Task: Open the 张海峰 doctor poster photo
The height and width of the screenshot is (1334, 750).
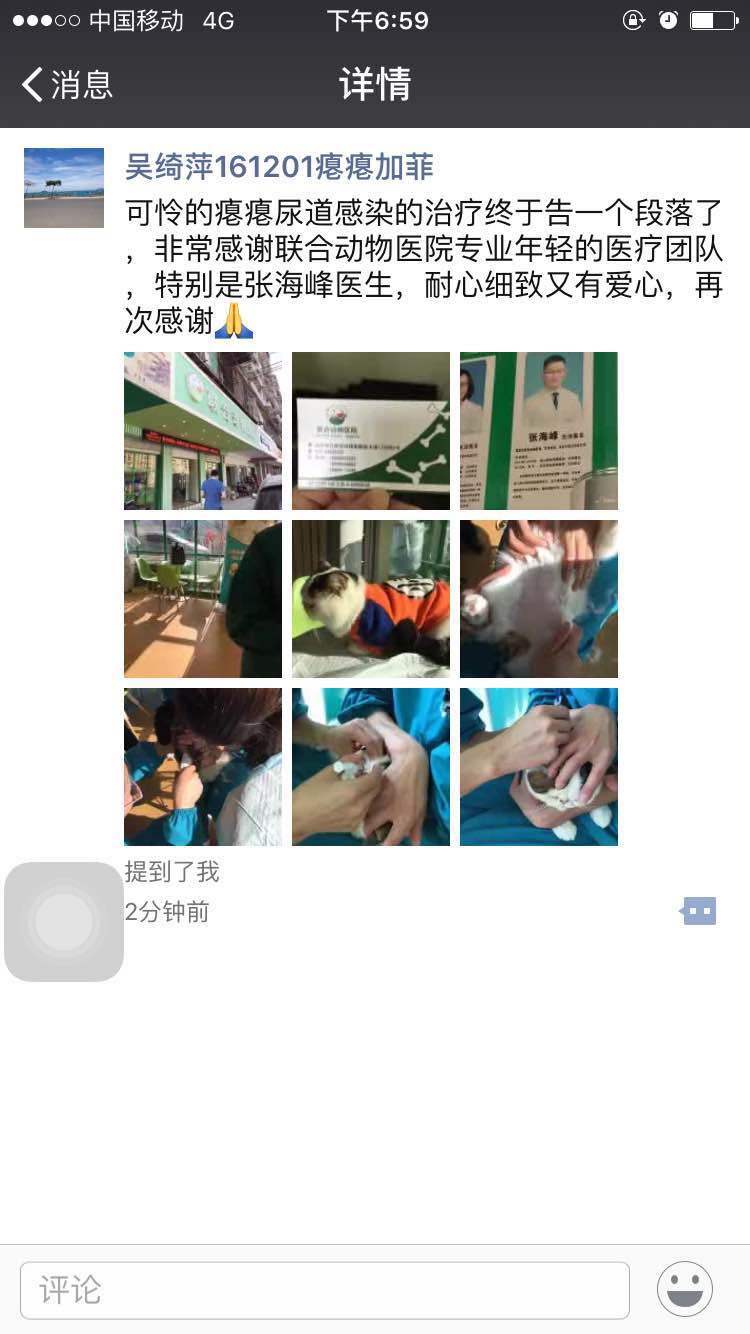Action: tap(539, 431)
